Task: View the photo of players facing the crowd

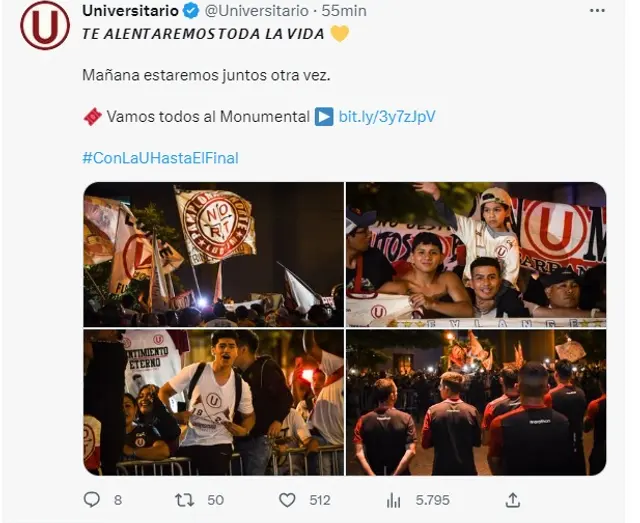Action: (x=475, y=402)
